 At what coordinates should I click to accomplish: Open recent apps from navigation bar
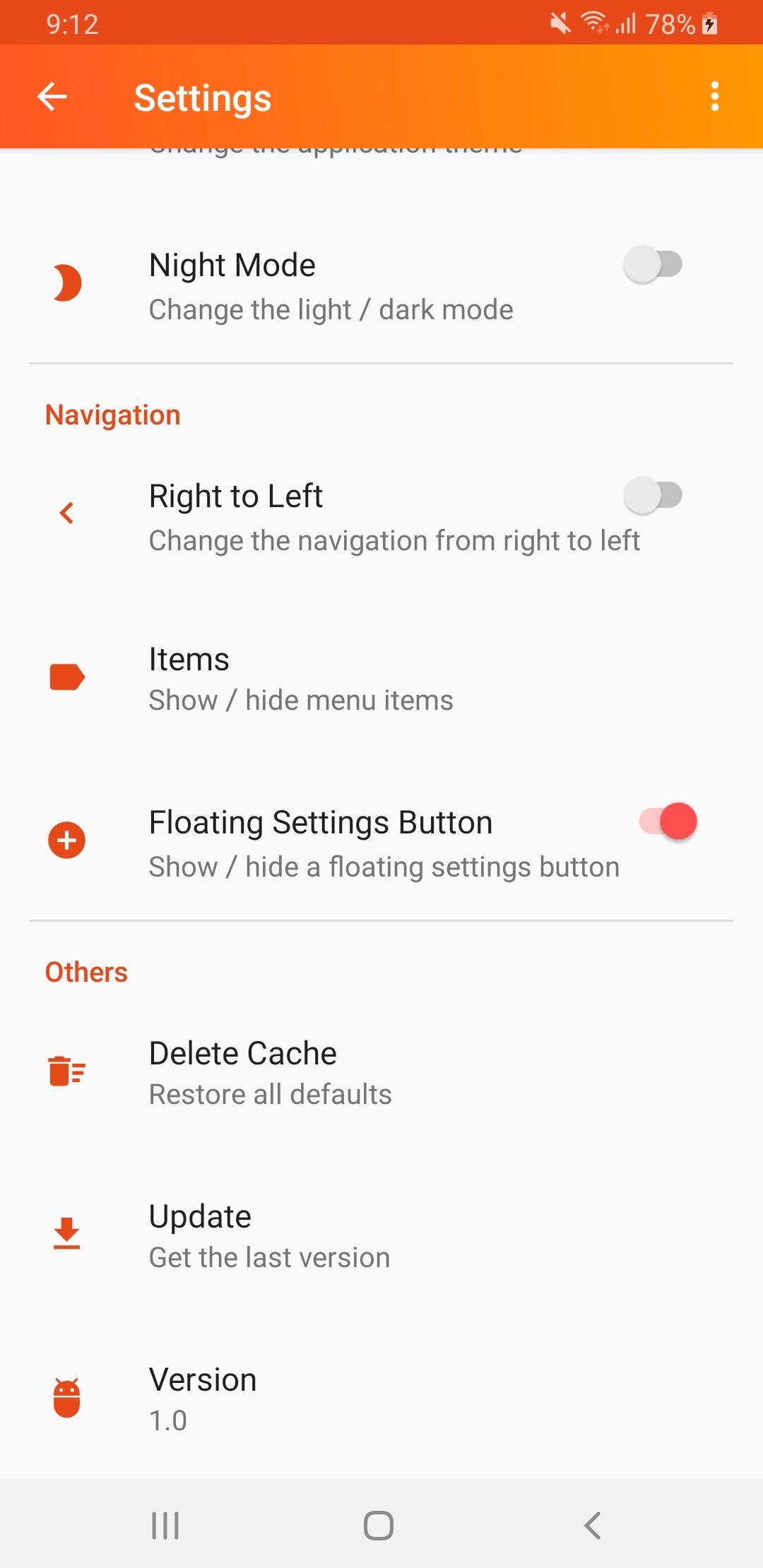pos(165,1526)
